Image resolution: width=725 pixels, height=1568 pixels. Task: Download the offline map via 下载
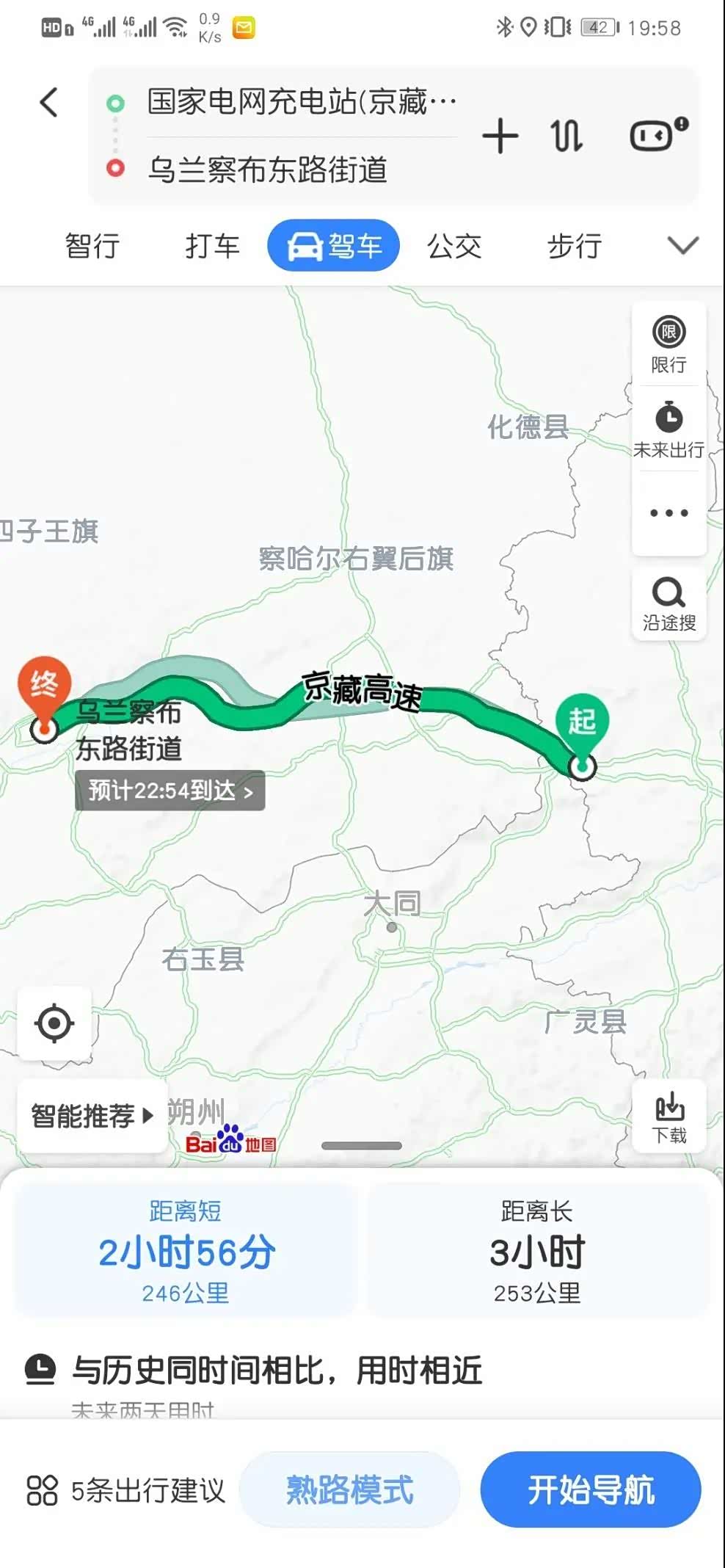[668, 1117]
